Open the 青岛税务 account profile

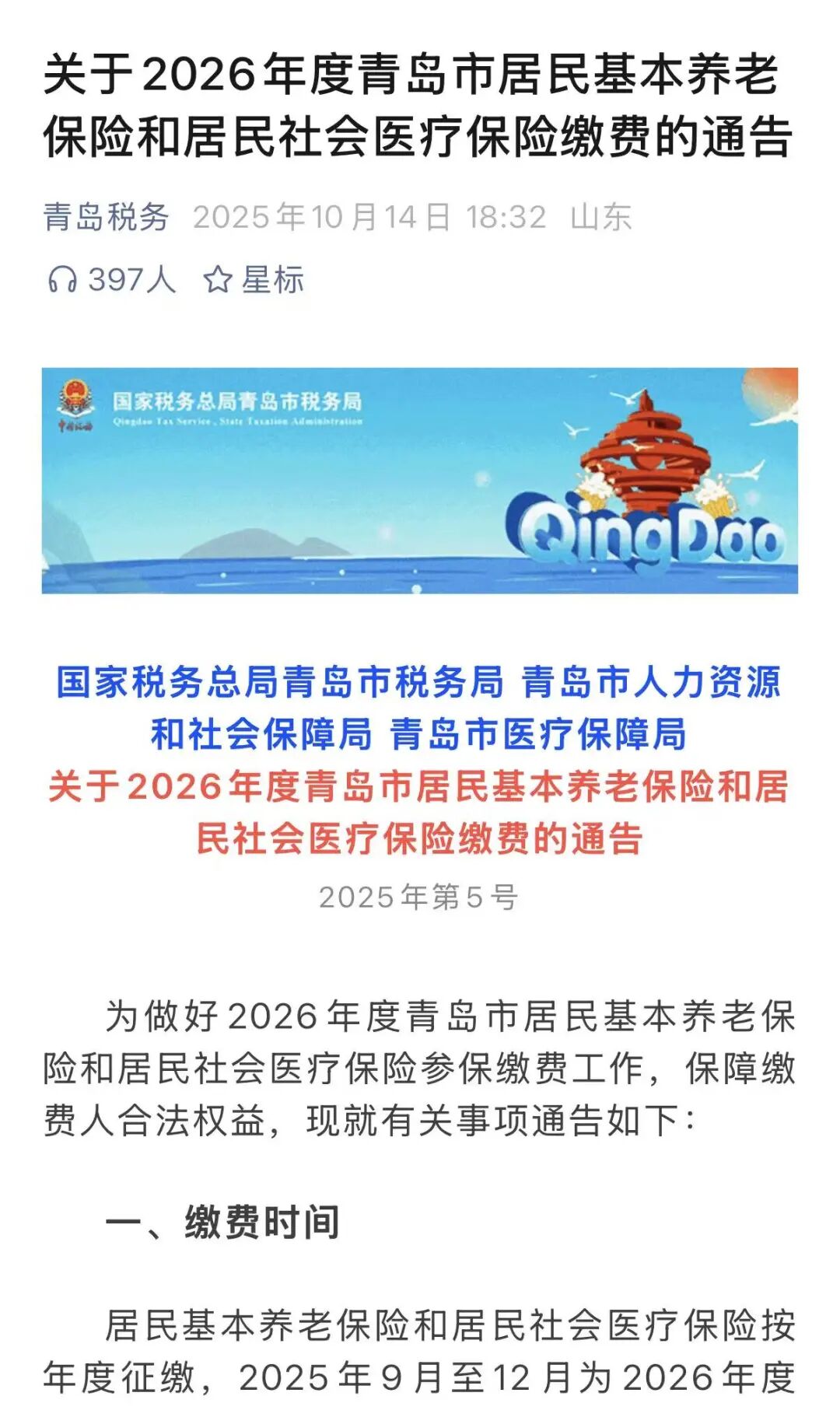point(106,217)
